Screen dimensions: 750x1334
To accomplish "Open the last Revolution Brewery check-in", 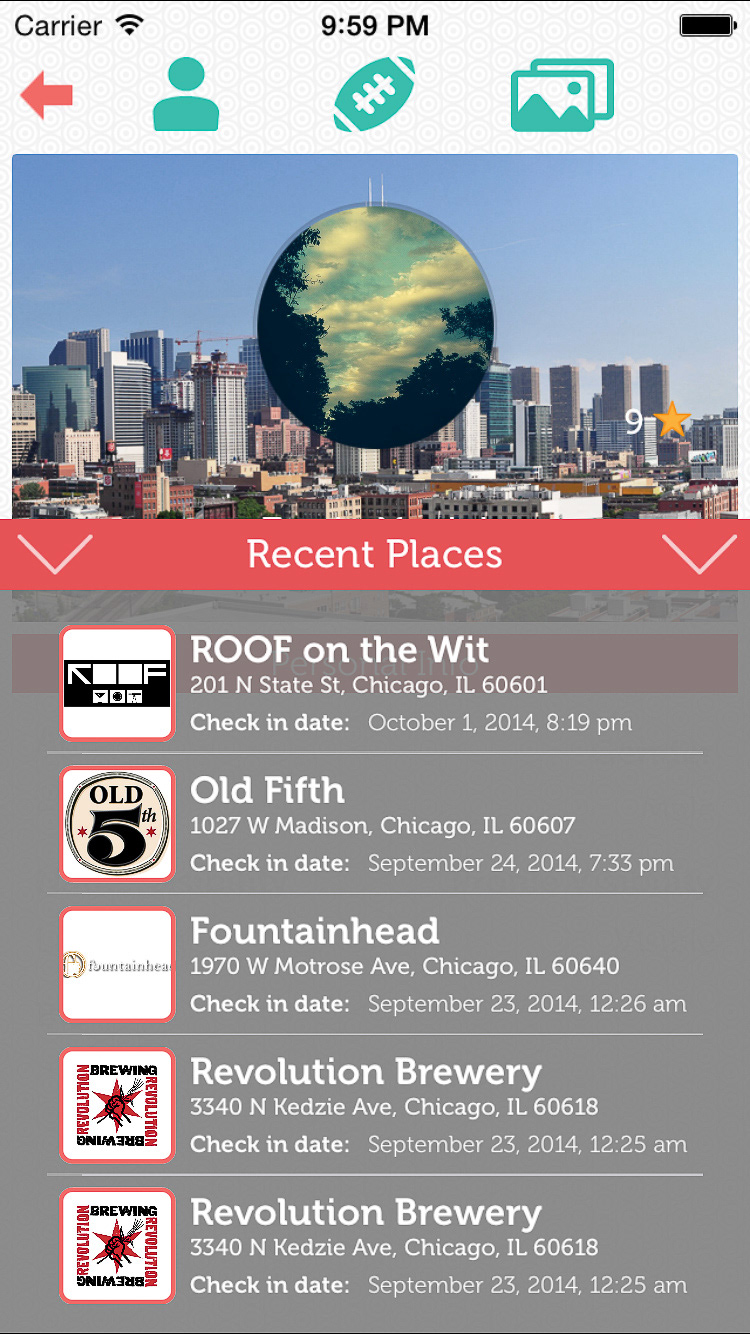I will (375, 1245).
